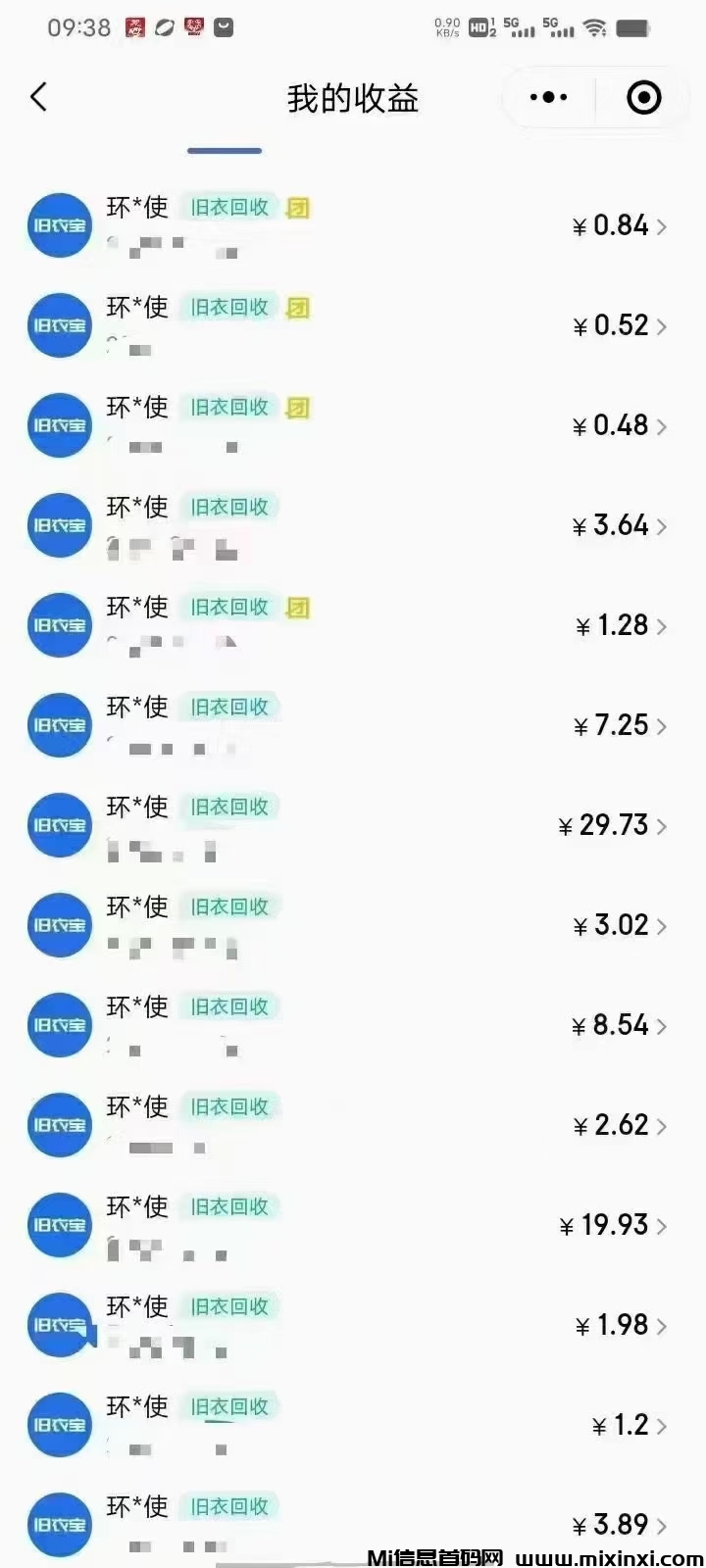Open the mini program more-options menu
This screenshot has width=706, height=1568.
tap(548, 97)
